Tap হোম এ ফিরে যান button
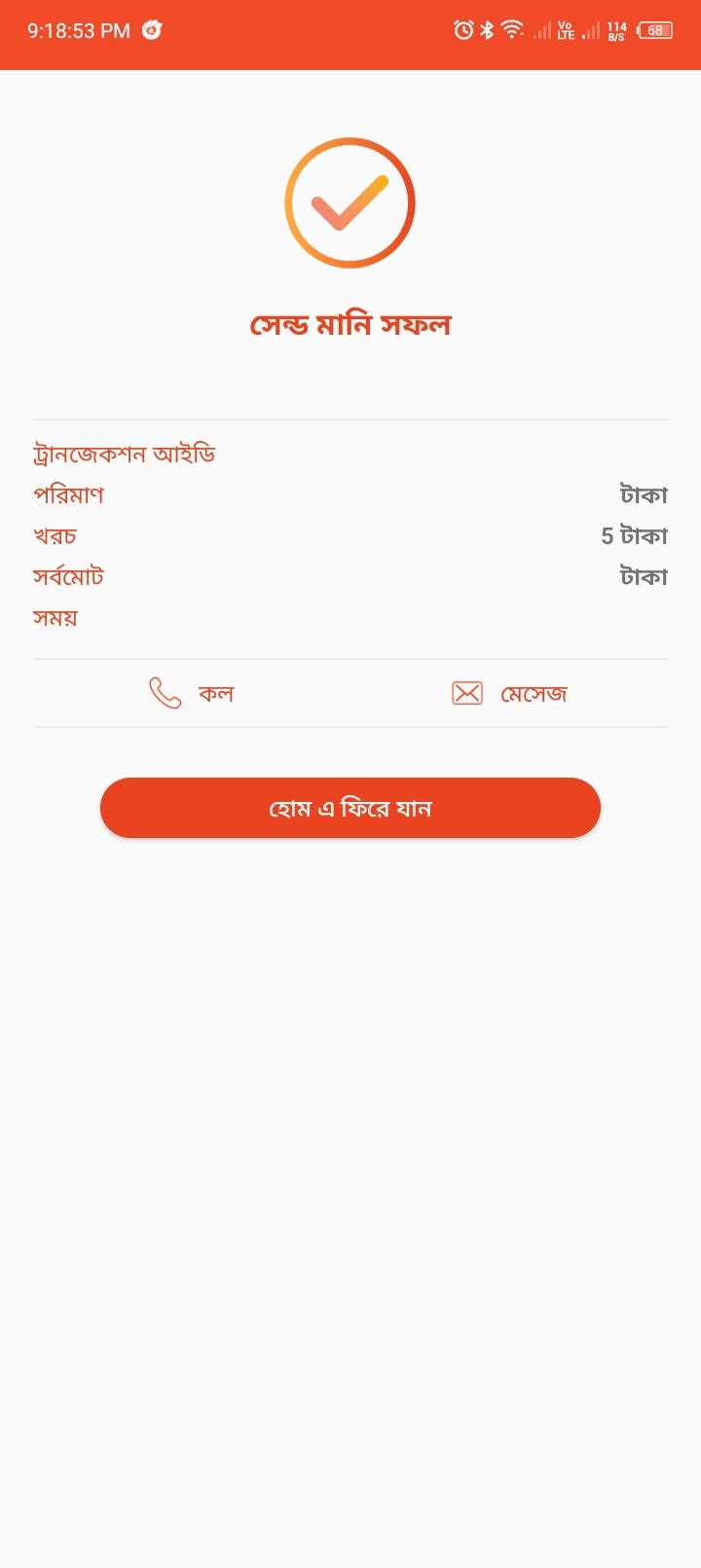Screen dimensions: 701x1568 (350, 808)
